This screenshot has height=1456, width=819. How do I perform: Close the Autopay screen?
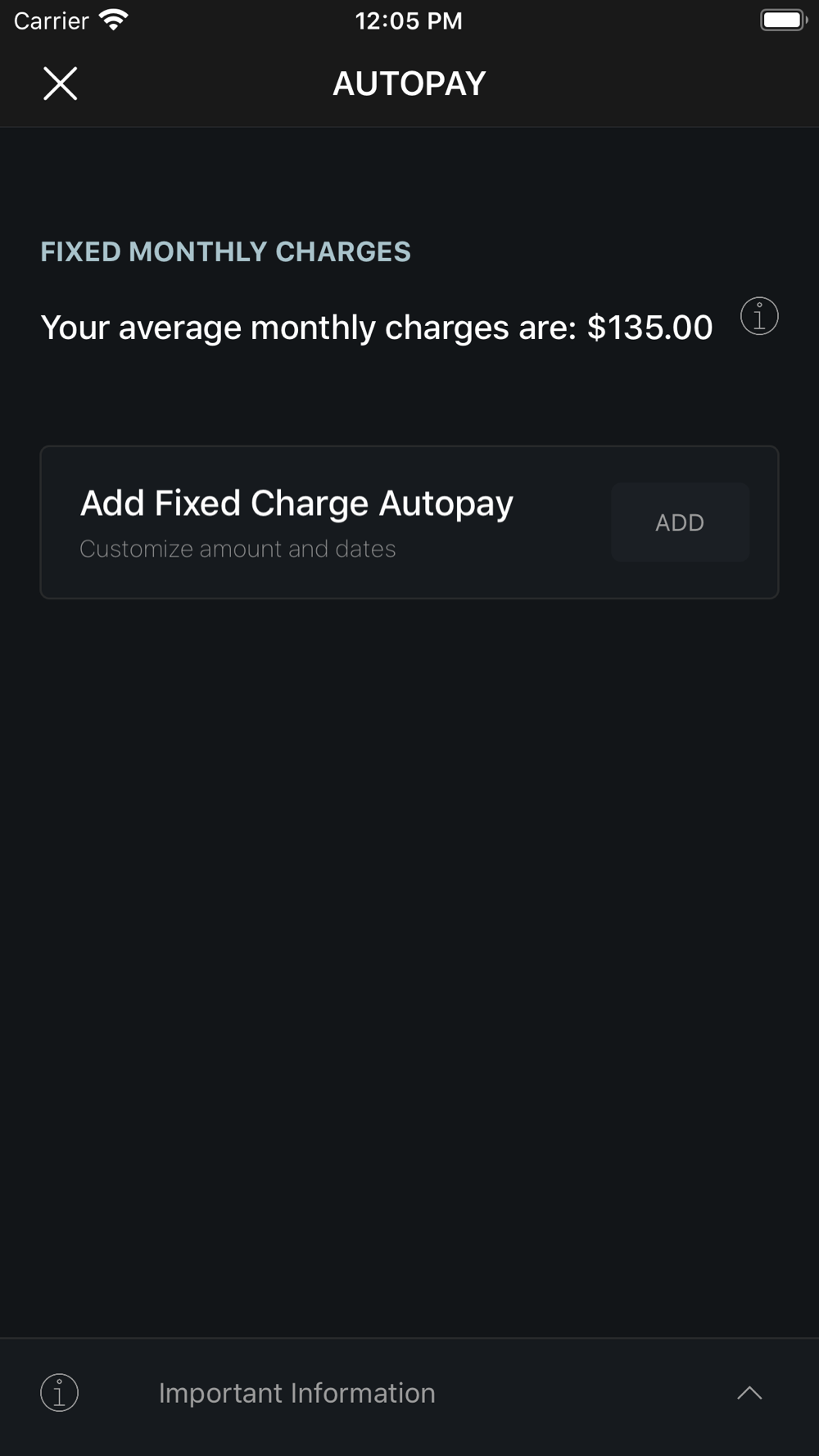click(x=60, y=84)
